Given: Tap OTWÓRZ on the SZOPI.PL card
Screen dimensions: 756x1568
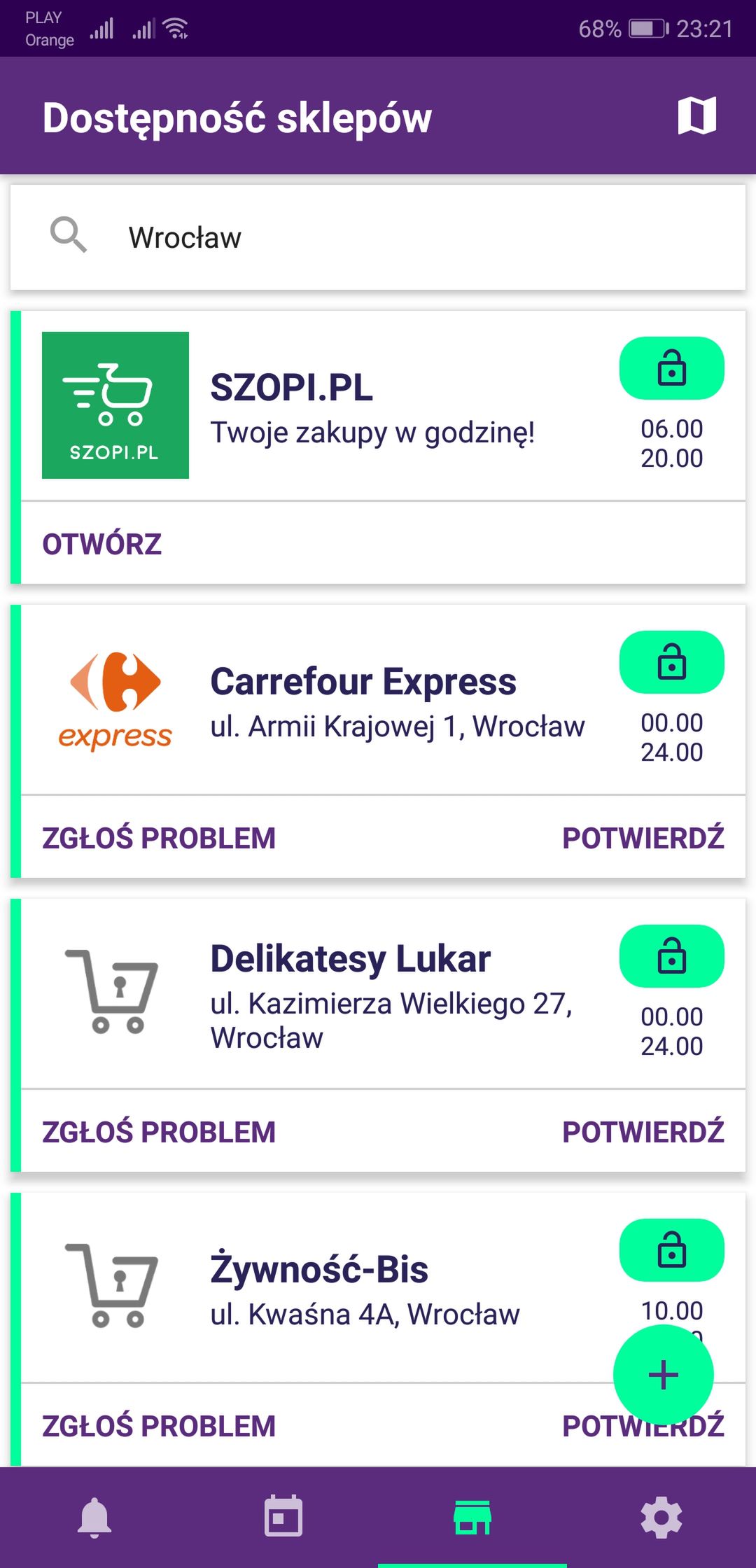Looking at the screenshot, I should [102, 544].
